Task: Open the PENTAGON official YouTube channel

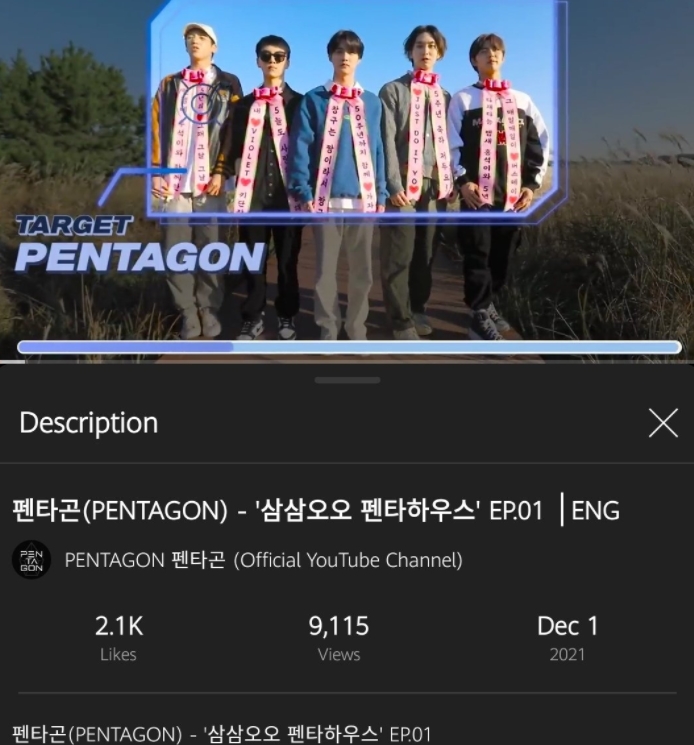Action: pos(262,560)
